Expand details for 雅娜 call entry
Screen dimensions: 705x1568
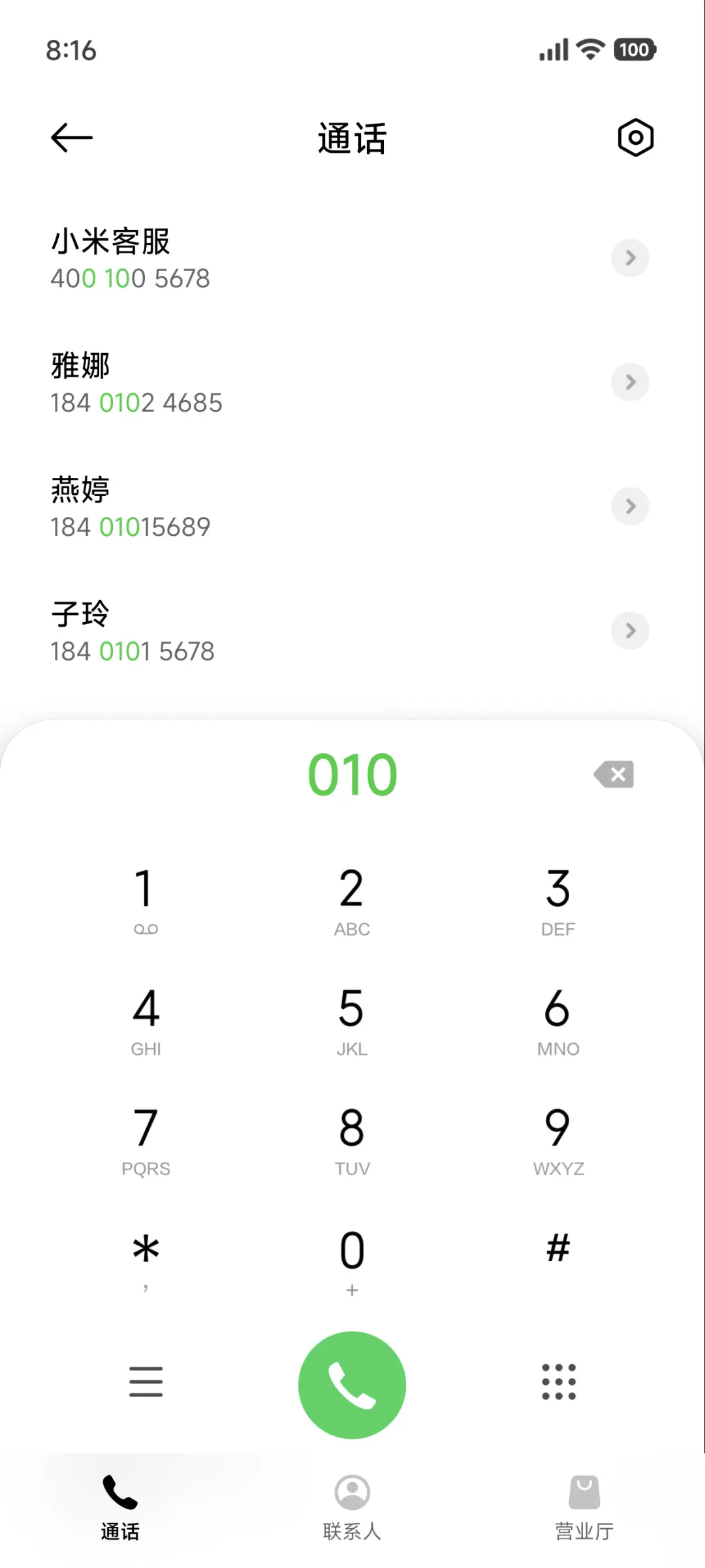630,382
